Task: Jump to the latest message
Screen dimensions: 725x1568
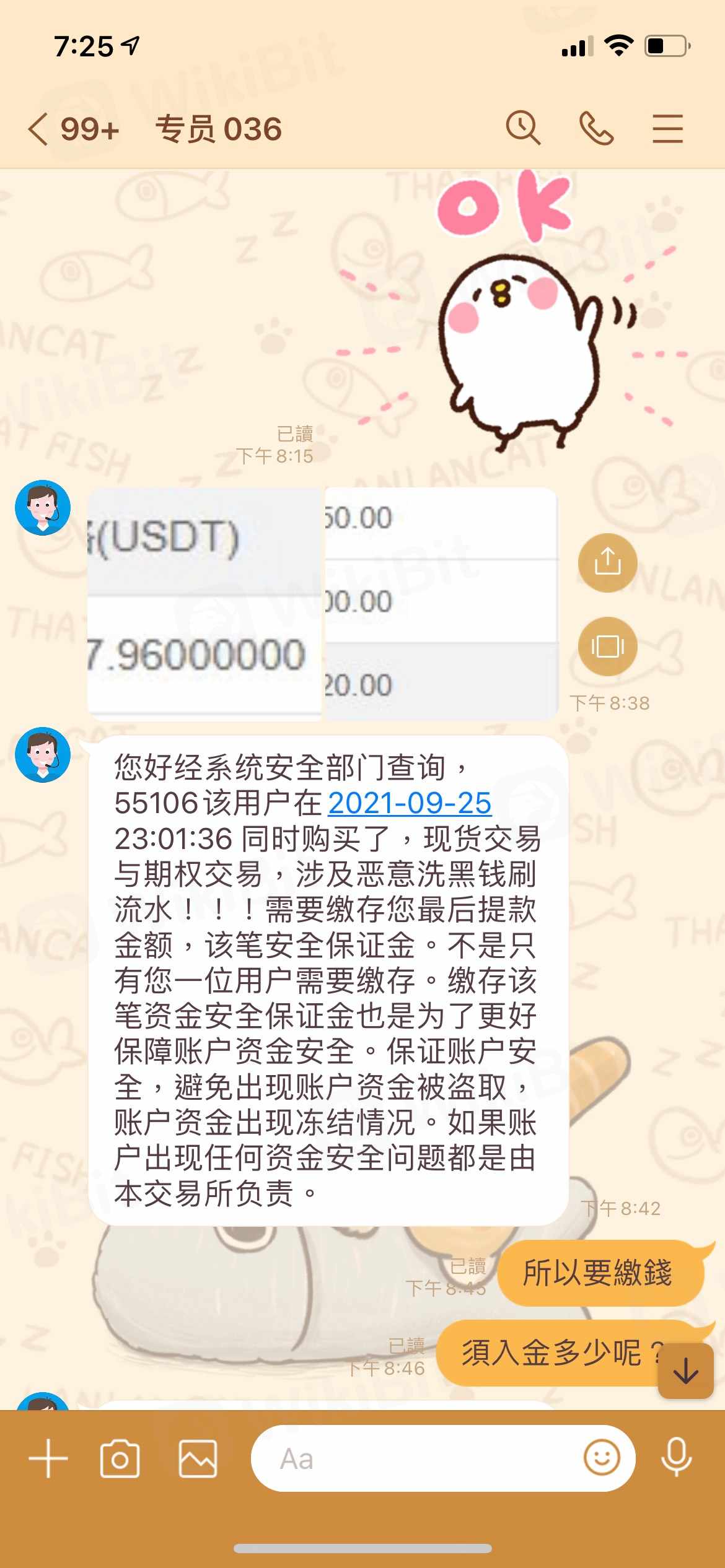Action: [x=685, y=1371]
